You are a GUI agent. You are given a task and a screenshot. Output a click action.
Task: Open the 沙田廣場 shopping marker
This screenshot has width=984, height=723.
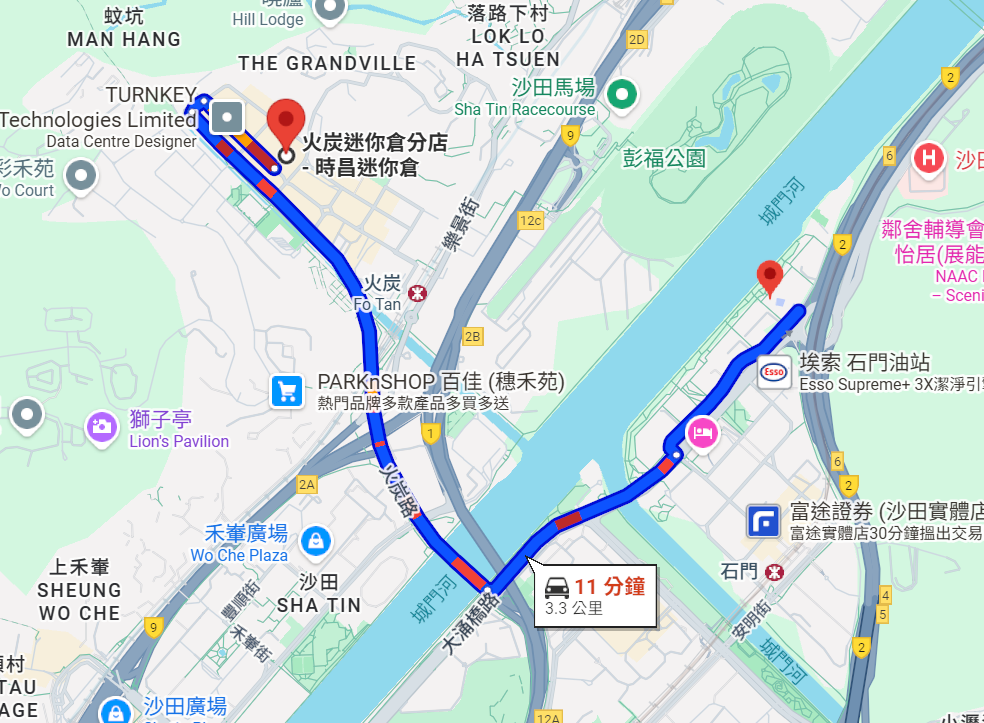tap(117, 711)
